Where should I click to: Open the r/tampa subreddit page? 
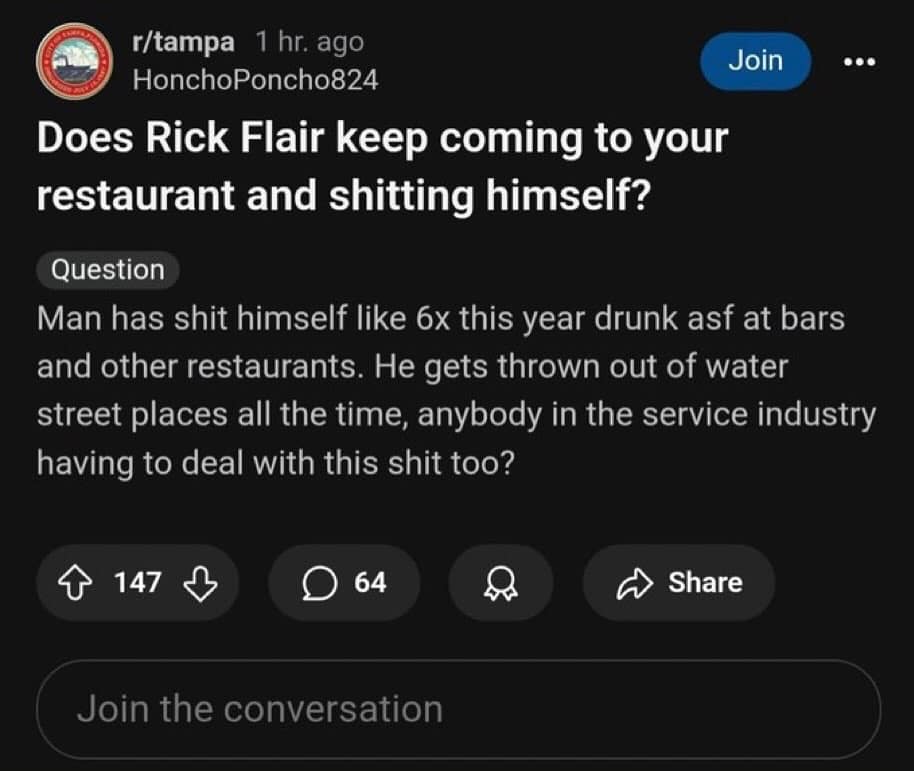(x=184, y=42)
